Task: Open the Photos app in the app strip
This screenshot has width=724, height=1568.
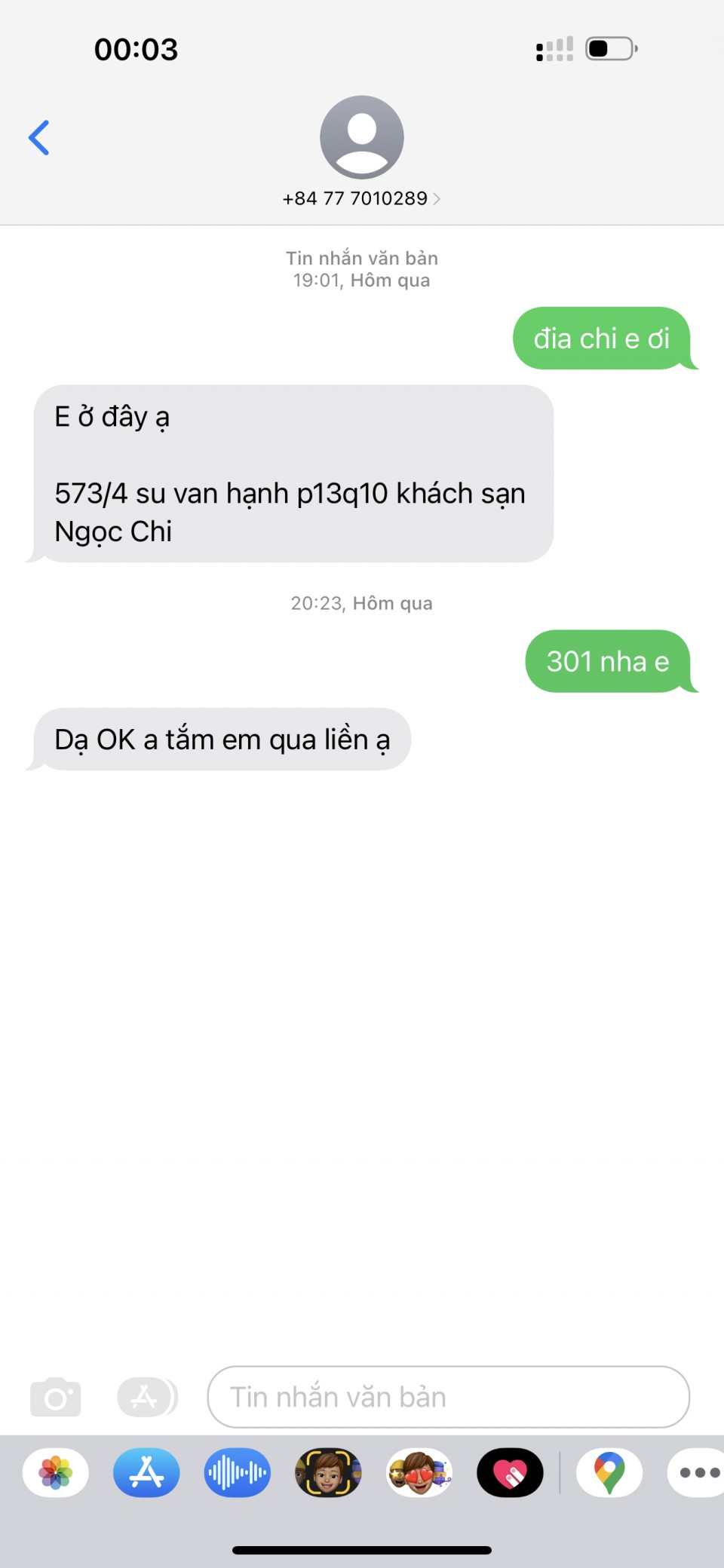Action: [56, 1472]
